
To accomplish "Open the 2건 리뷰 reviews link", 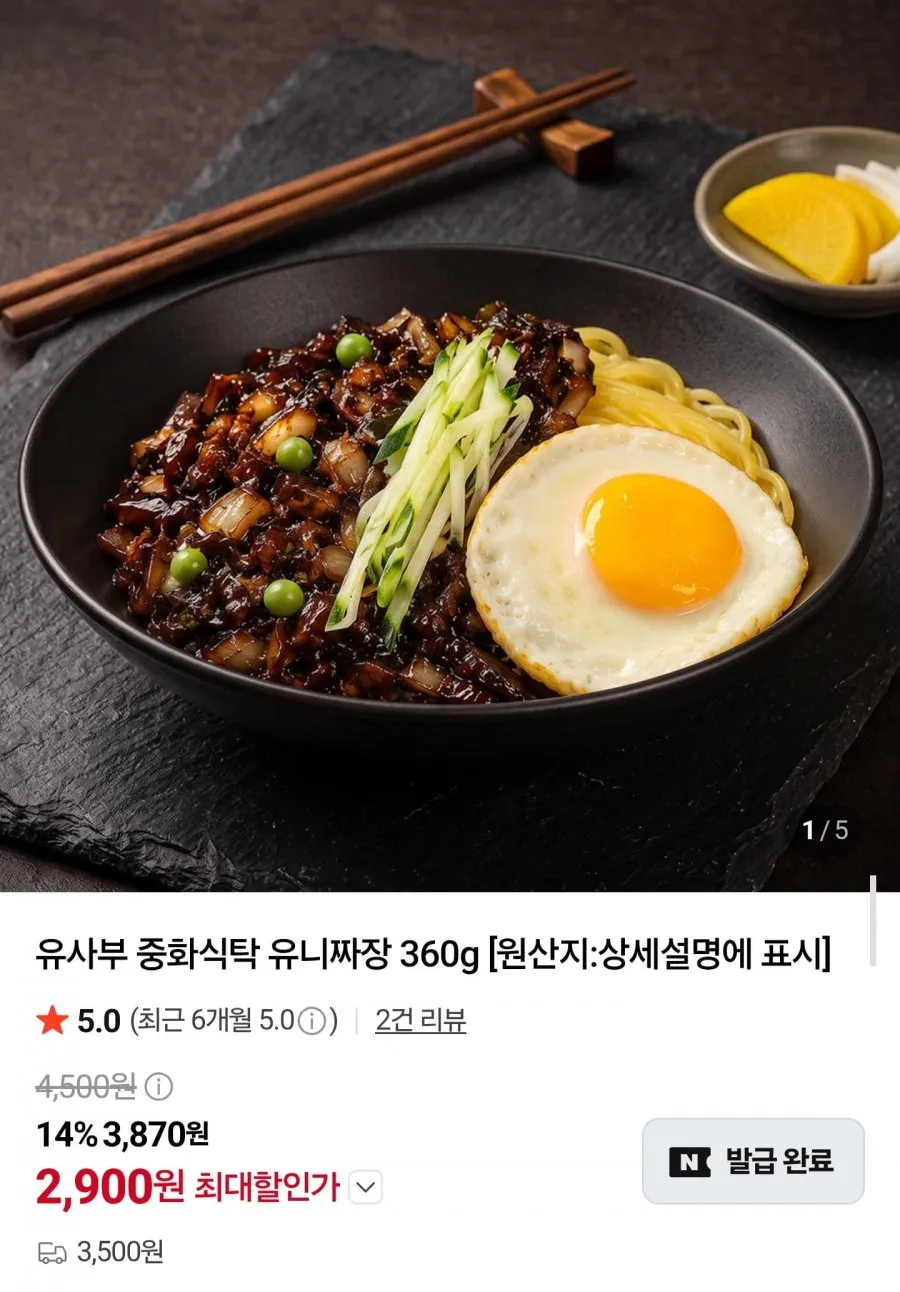I will [420, 1020].
